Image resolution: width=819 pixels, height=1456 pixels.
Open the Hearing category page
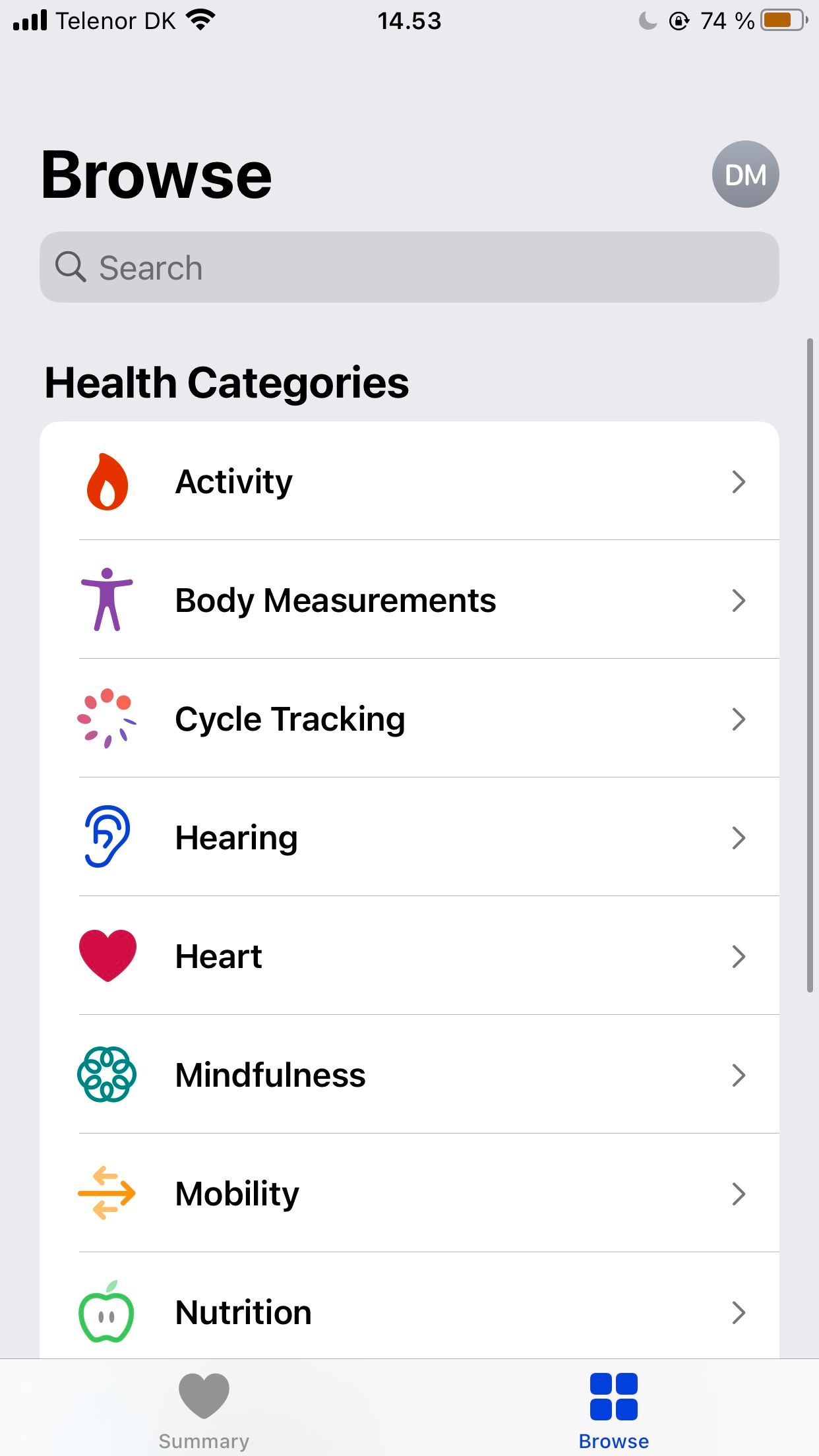[409, 837]
